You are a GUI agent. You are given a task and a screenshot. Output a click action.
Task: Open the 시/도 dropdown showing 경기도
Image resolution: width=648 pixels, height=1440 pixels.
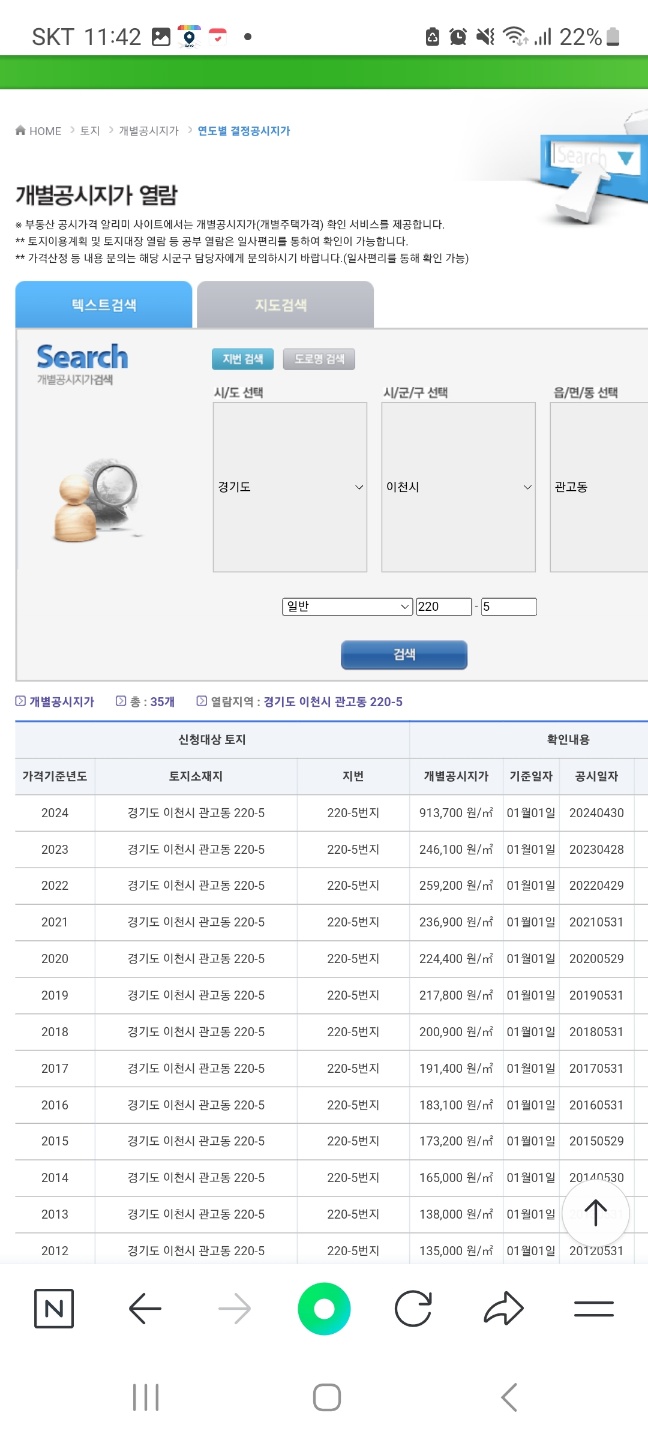pyautogui.click(x=290, y=487)
